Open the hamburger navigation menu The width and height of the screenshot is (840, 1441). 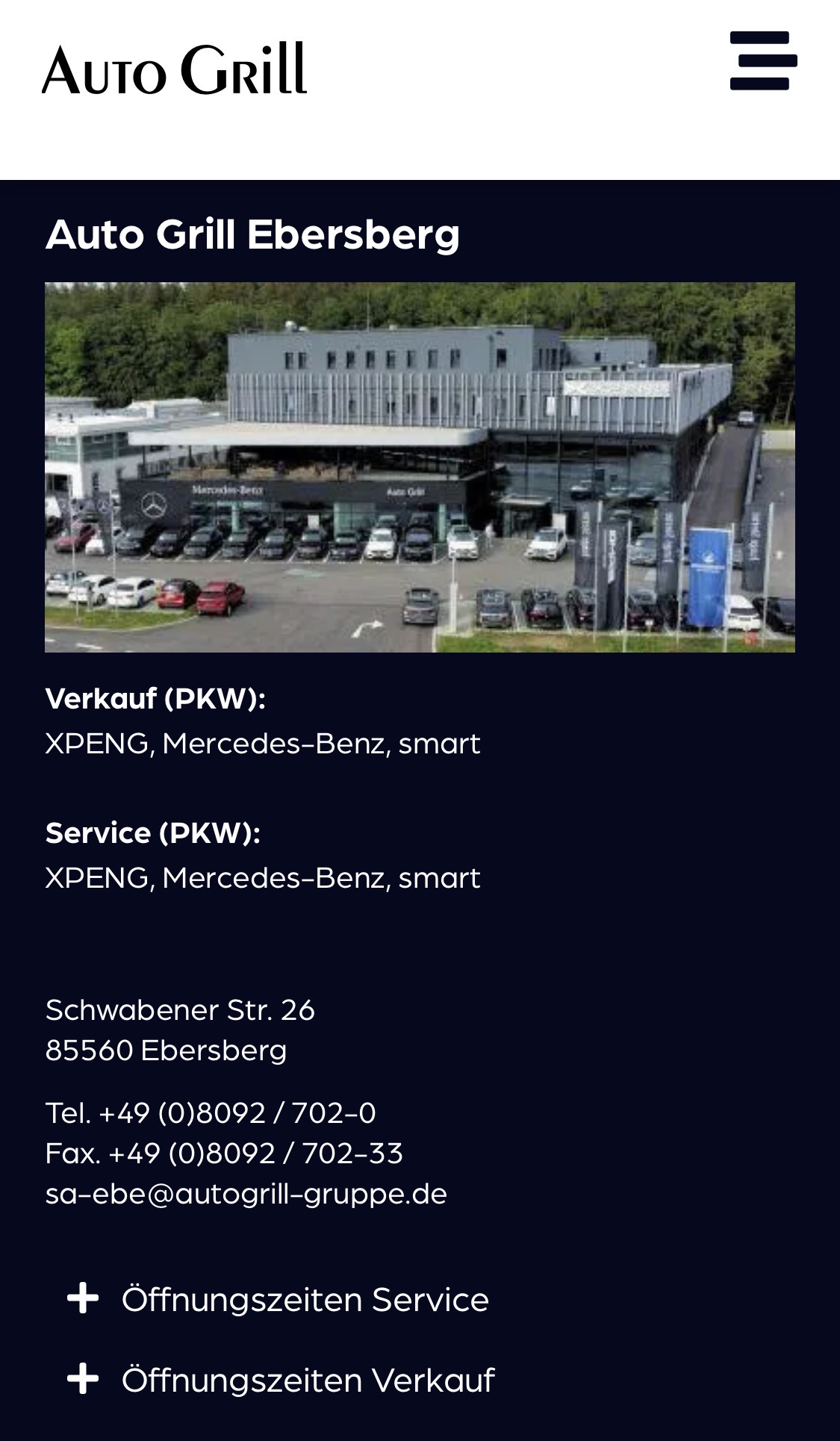click(762, 61)
